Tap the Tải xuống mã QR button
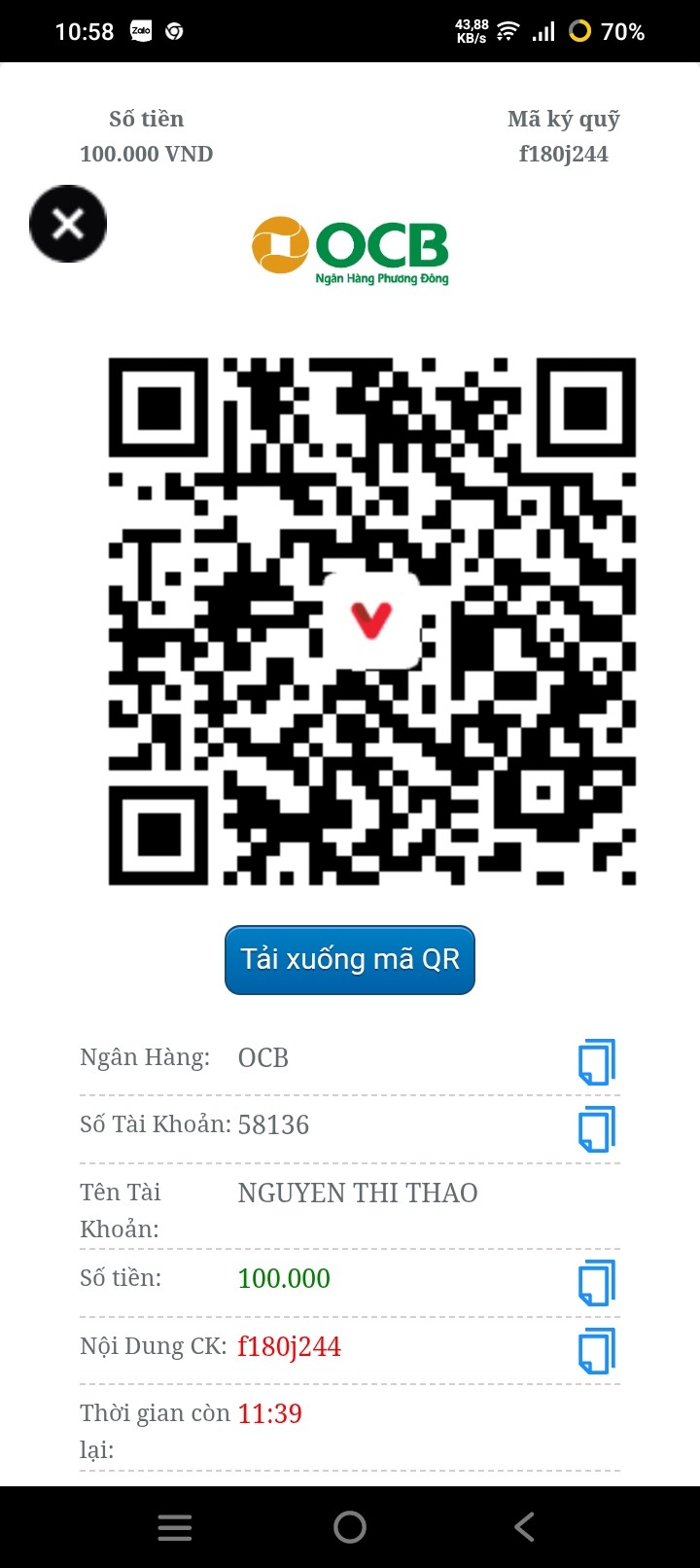This screenshot has height=1568, width=700. tap(350, 960)
